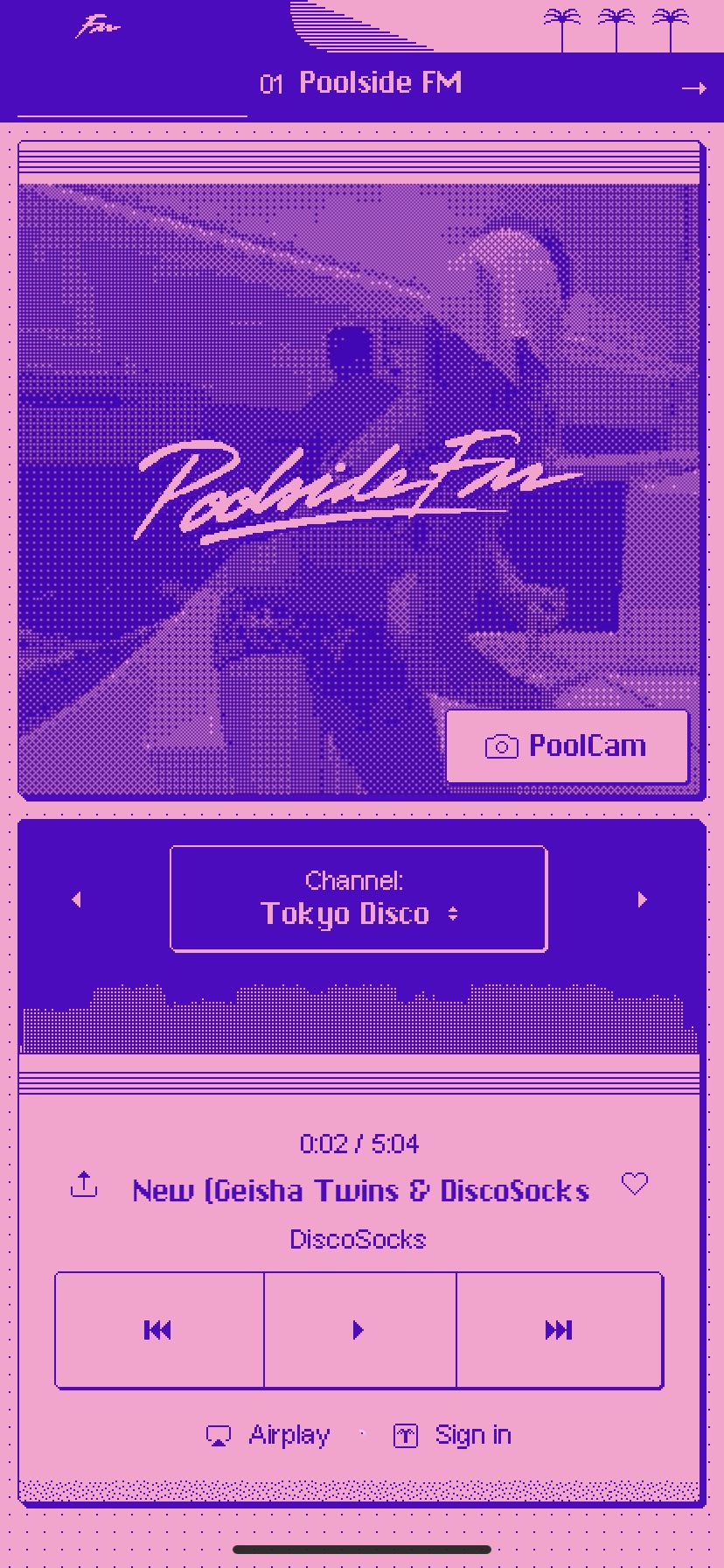Play the current track
Viewport: 724px width, 1568px height.
(x=359, y=1330)
